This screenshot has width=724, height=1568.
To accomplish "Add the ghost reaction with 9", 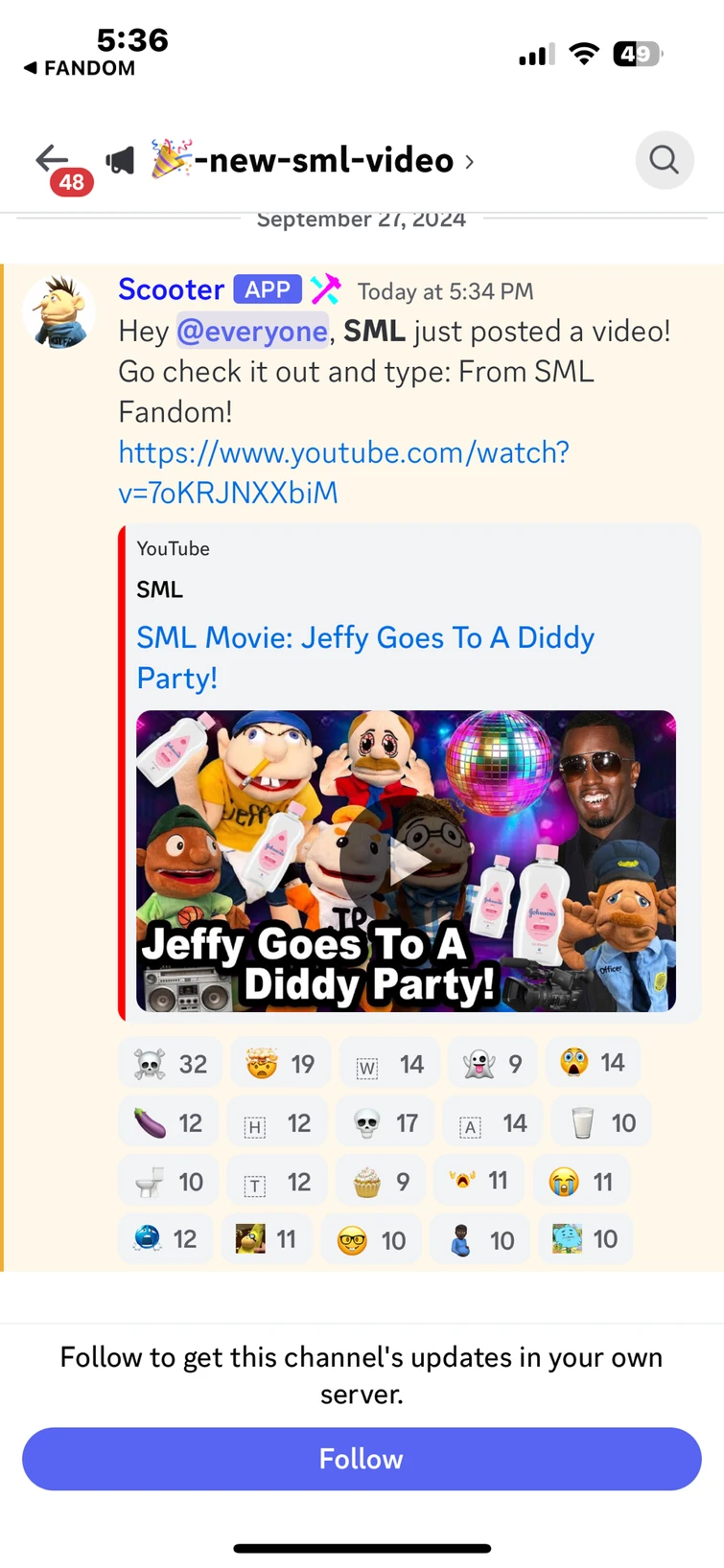I will click(x=494, y=1064).
